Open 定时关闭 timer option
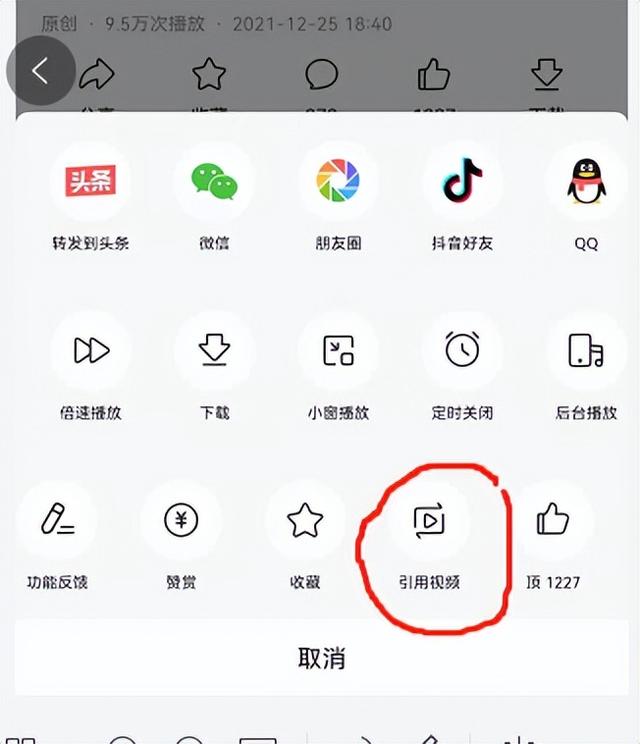This screenshot has width=640, height=744. click(x=462, y=351)
